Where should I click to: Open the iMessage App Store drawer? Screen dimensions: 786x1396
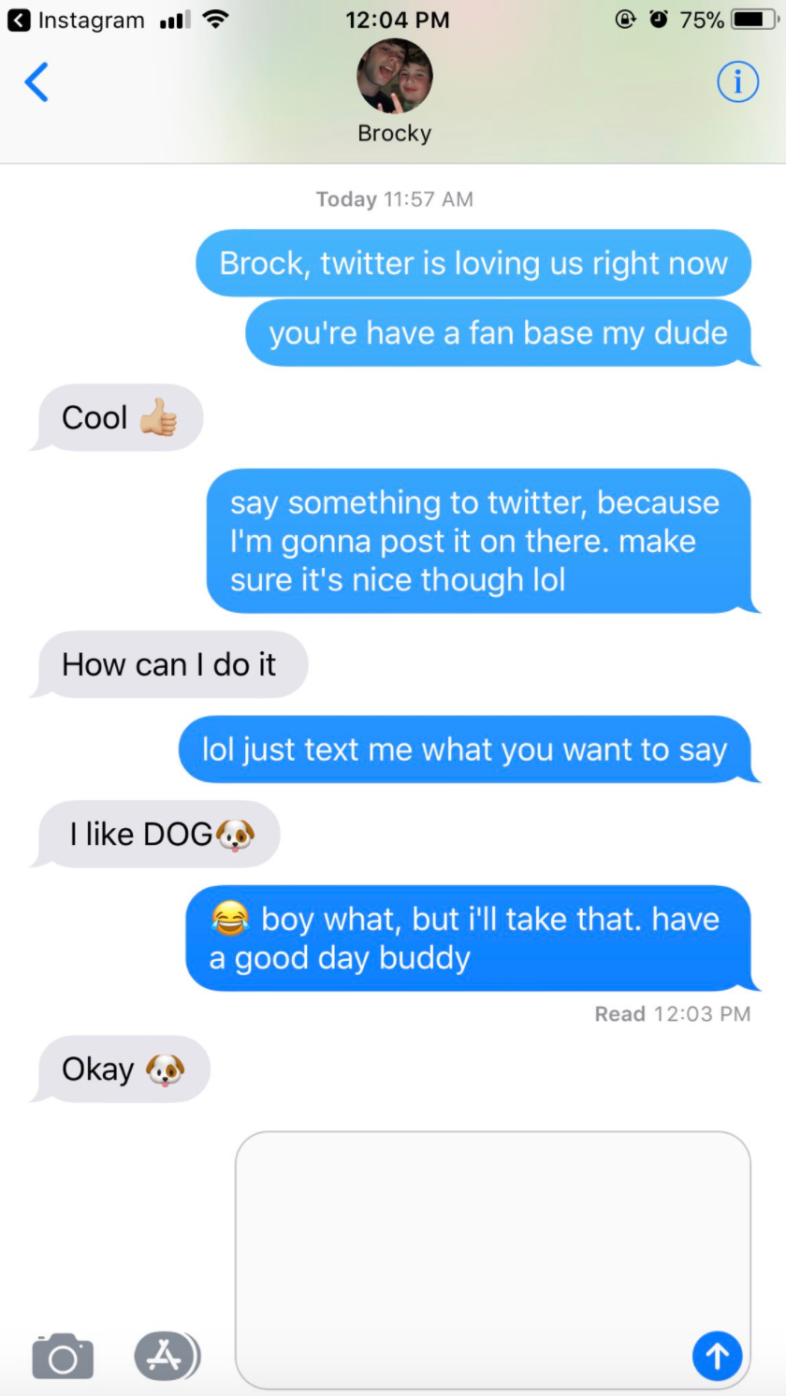pyautogui.click(x=164, y=1356)
